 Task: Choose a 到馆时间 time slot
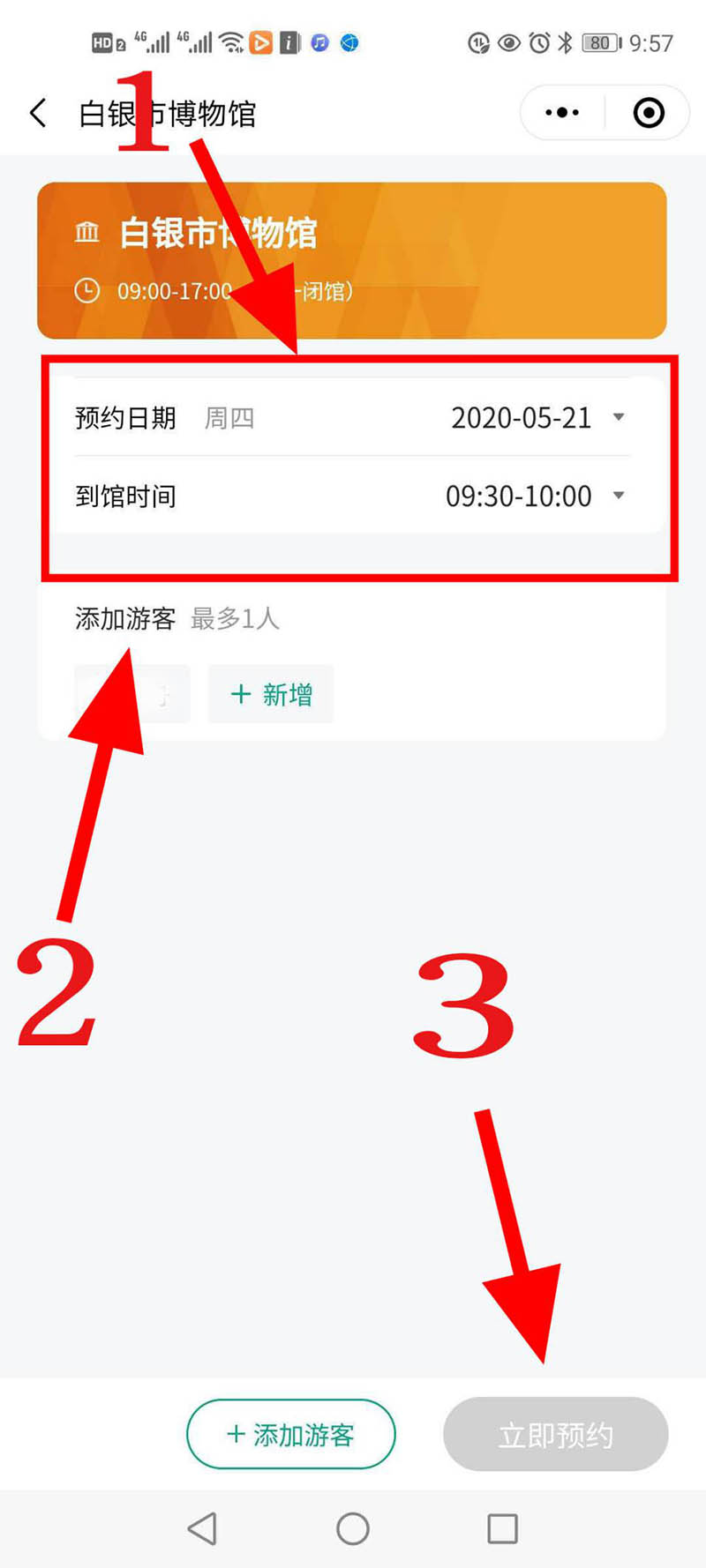[352, 496]
